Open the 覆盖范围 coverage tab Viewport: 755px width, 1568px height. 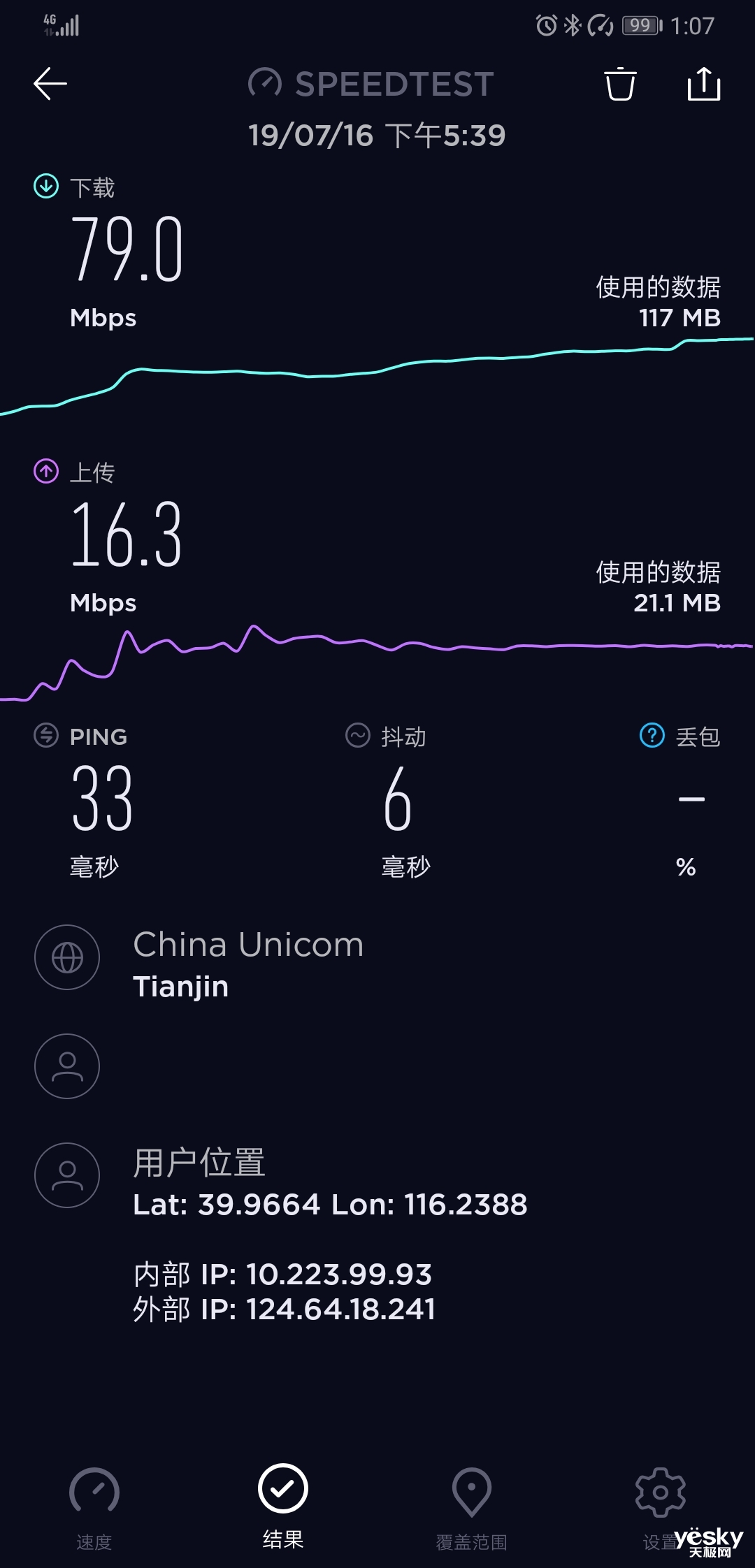pyautogui.click(x=472, y=1509)
